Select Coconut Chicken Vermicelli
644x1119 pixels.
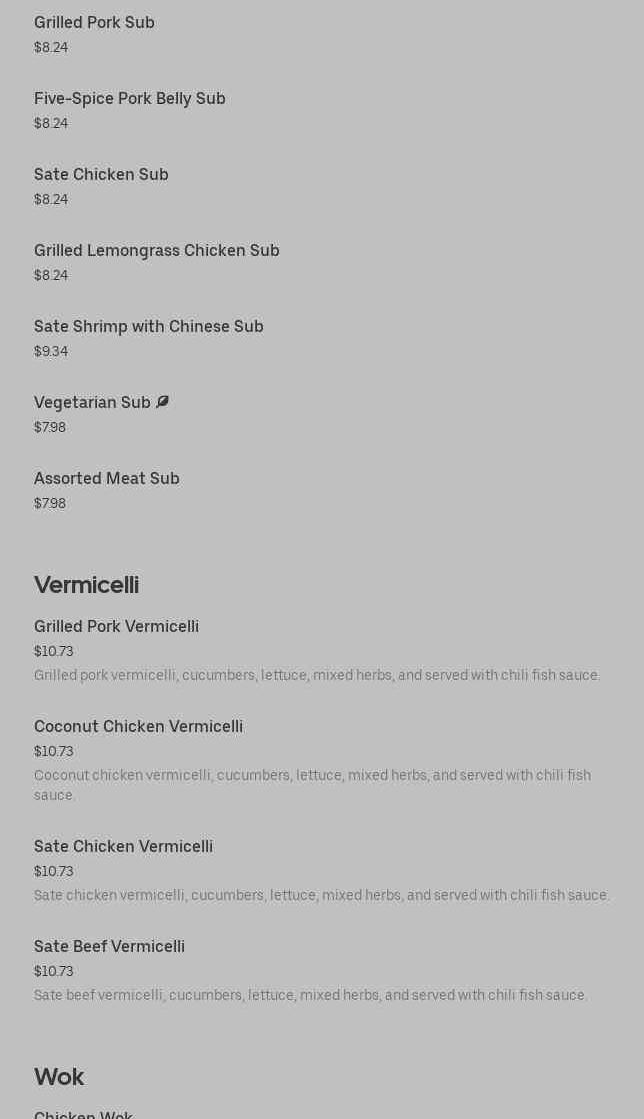coord(138,726)
